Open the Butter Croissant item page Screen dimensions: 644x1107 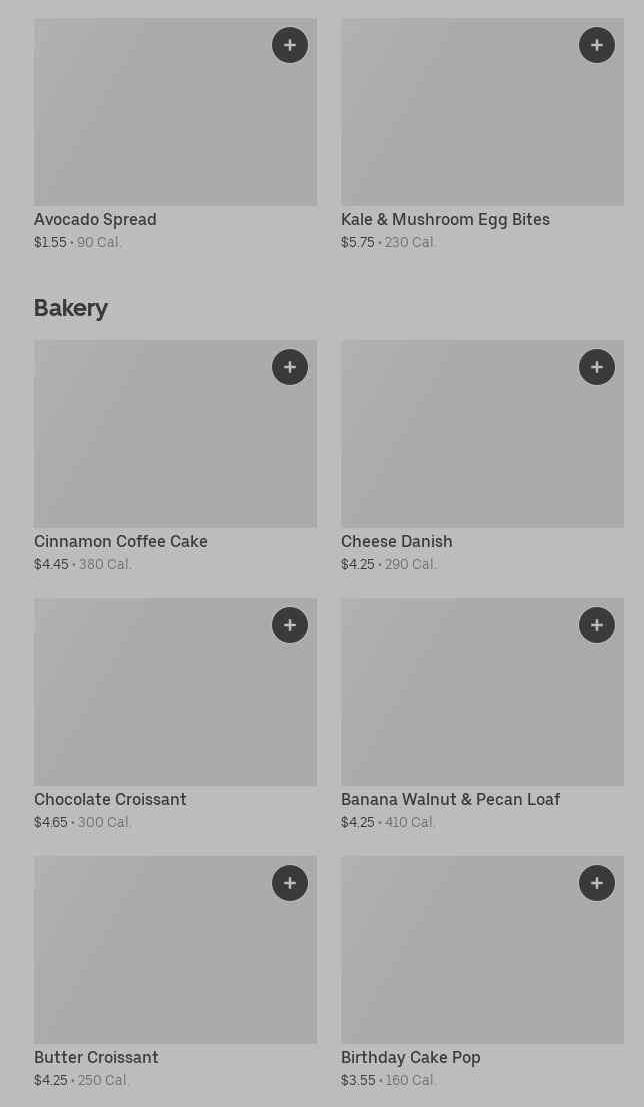(175, 972)
